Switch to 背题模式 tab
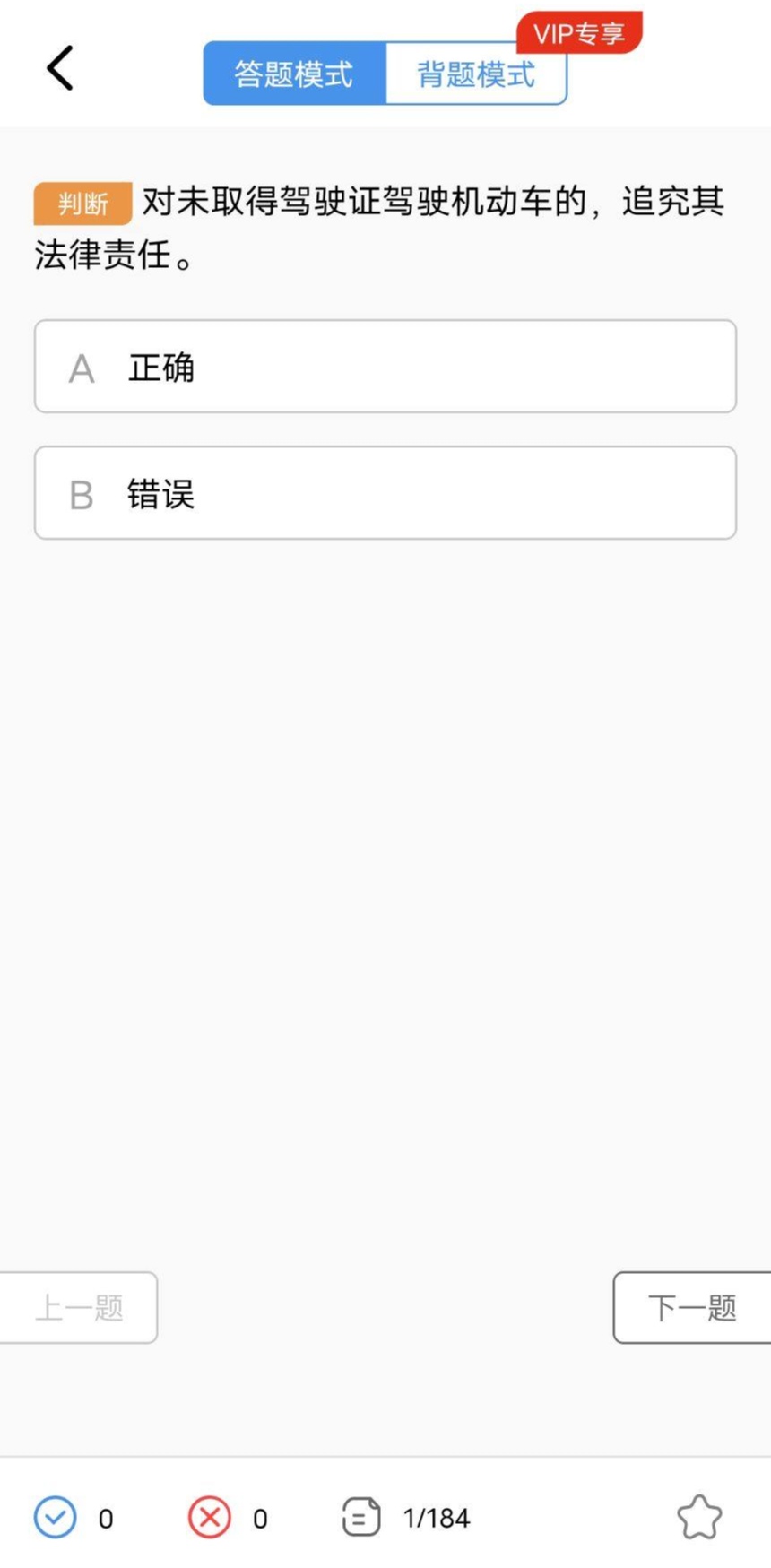This screenshot has width=771, height=1568. pyautogui.click(x=476, y=74)
